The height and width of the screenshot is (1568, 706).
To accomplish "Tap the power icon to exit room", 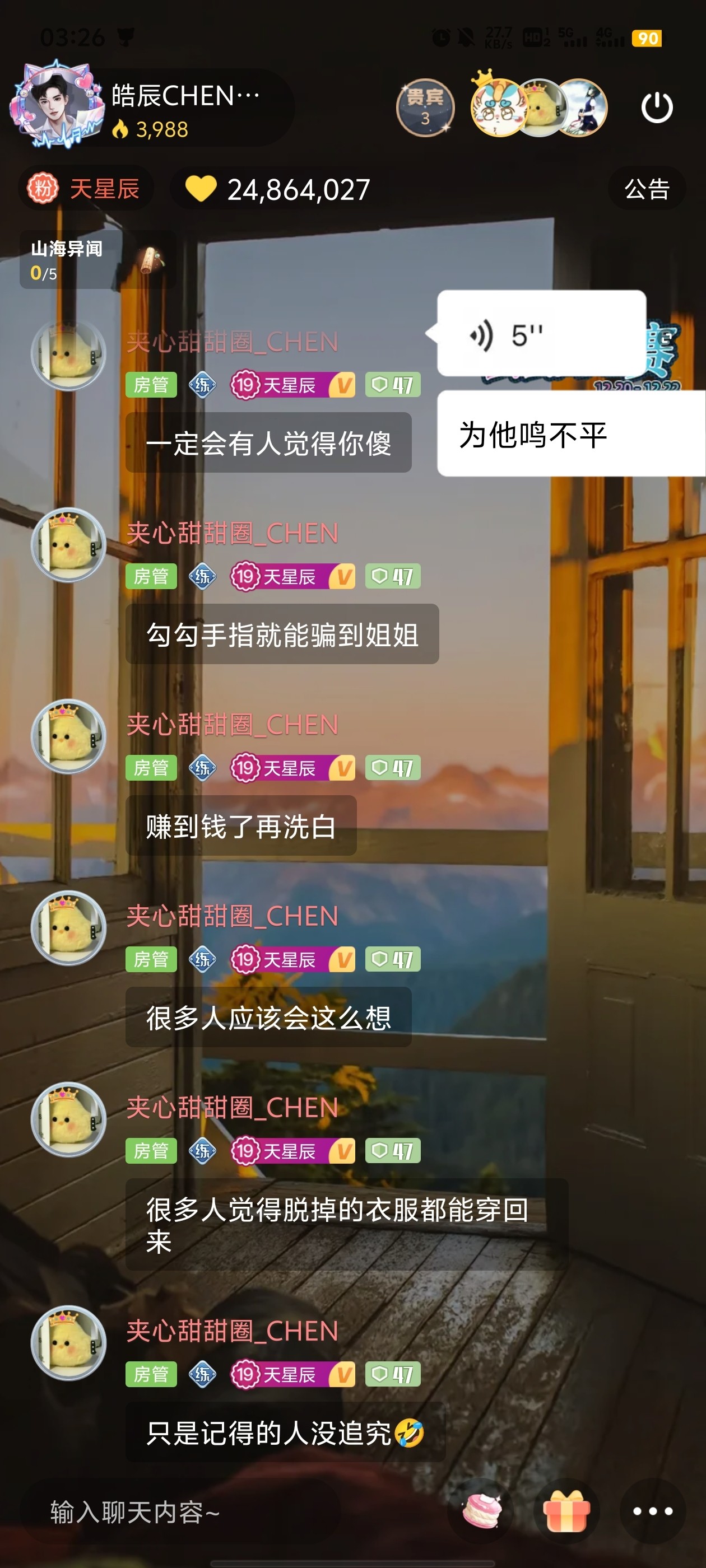I will [x=657, y=108].
